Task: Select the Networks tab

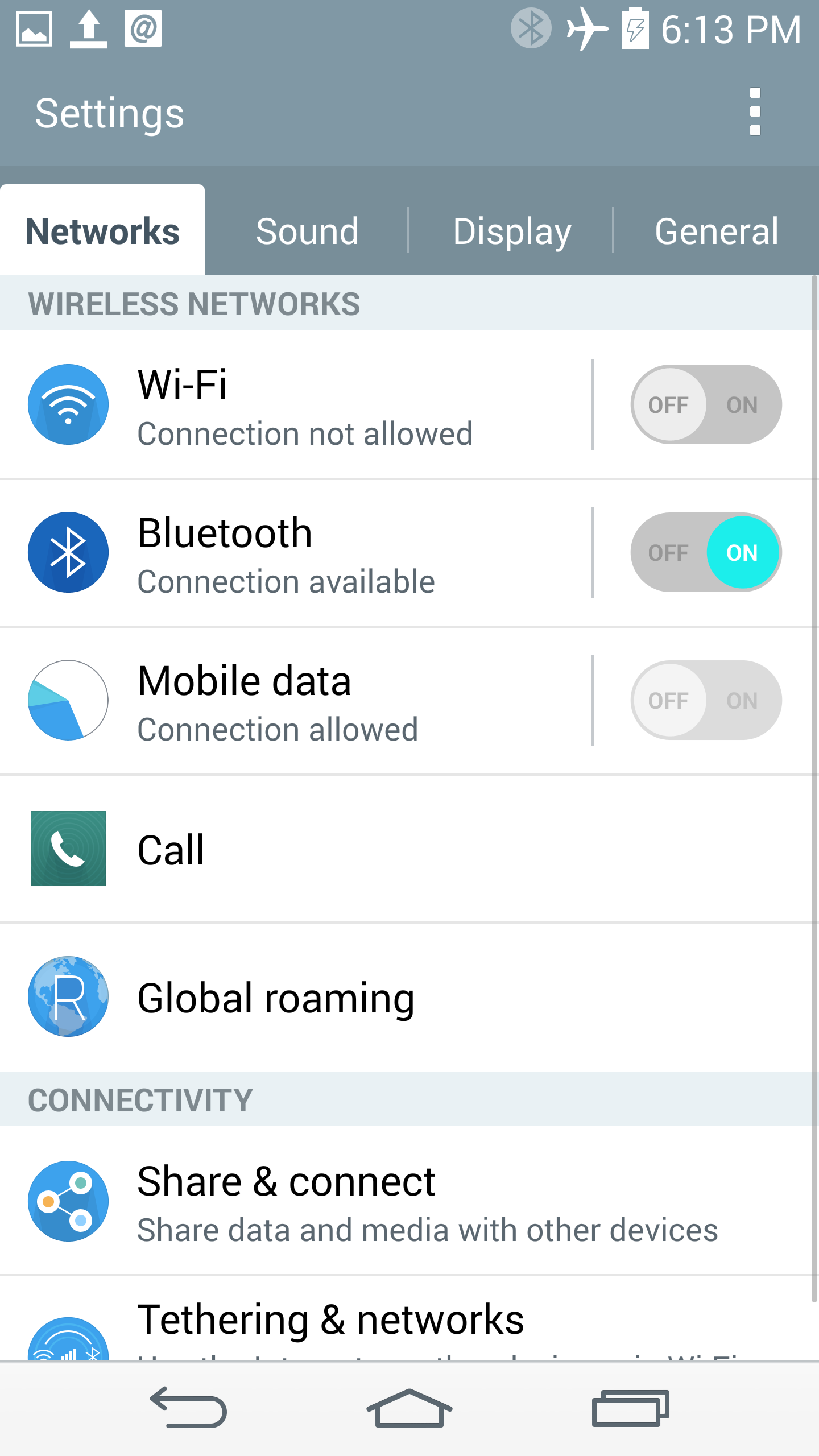Action: [102, 231]
